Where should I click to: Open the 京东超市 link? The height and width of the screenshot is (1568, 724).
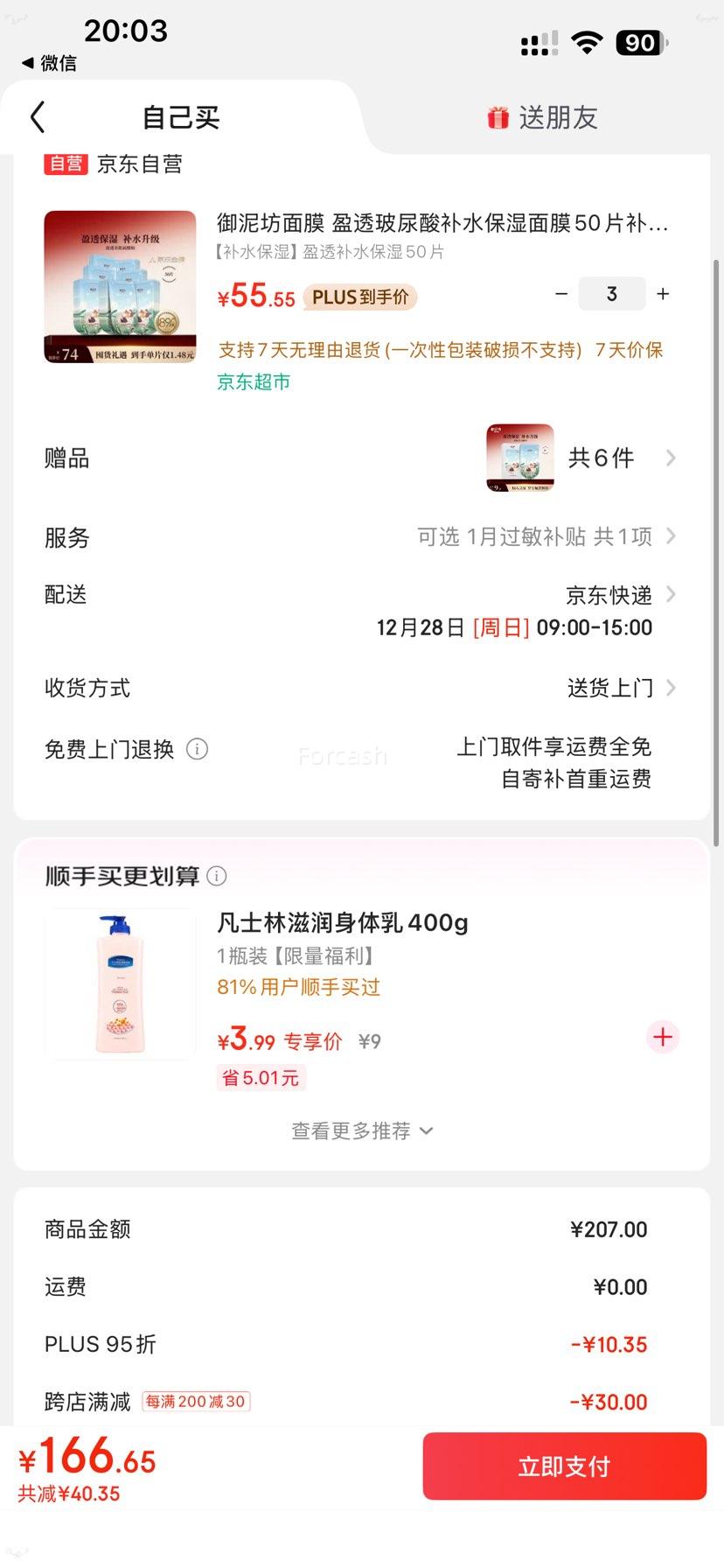253,381
